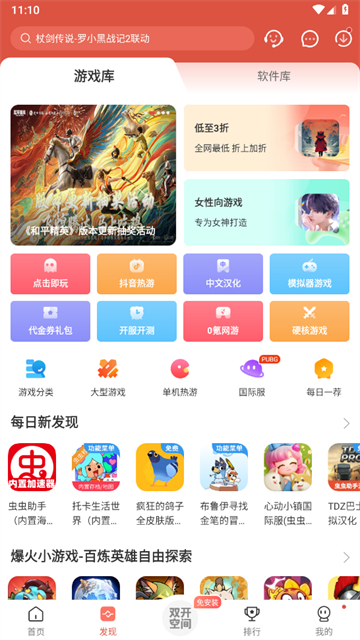Open the 女性向游戏 card

pos(267,212)
